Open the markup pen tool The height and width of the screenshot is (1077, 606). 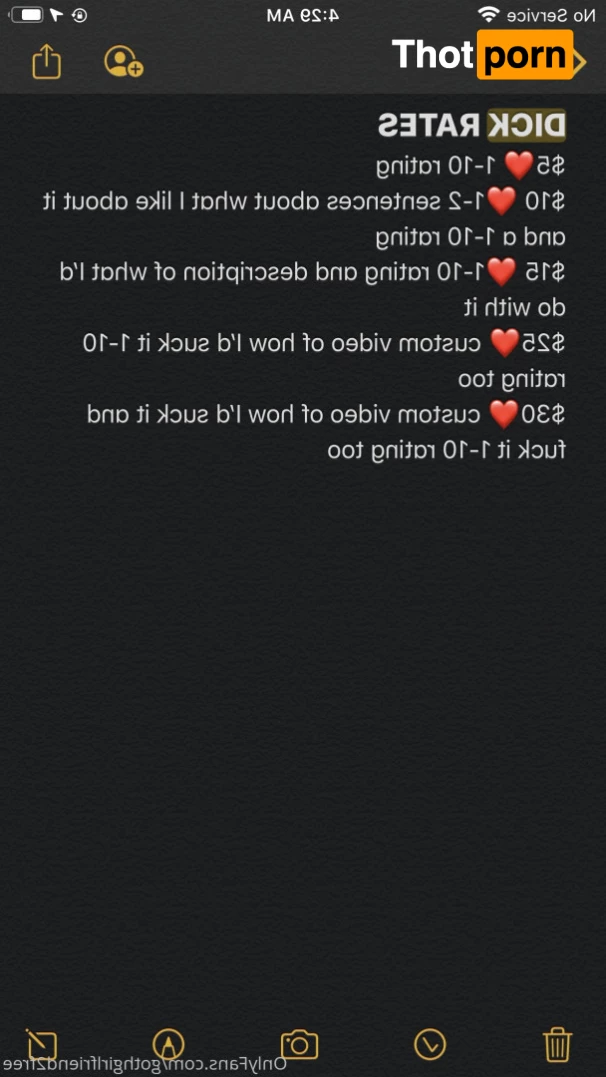click(169, 1044)
